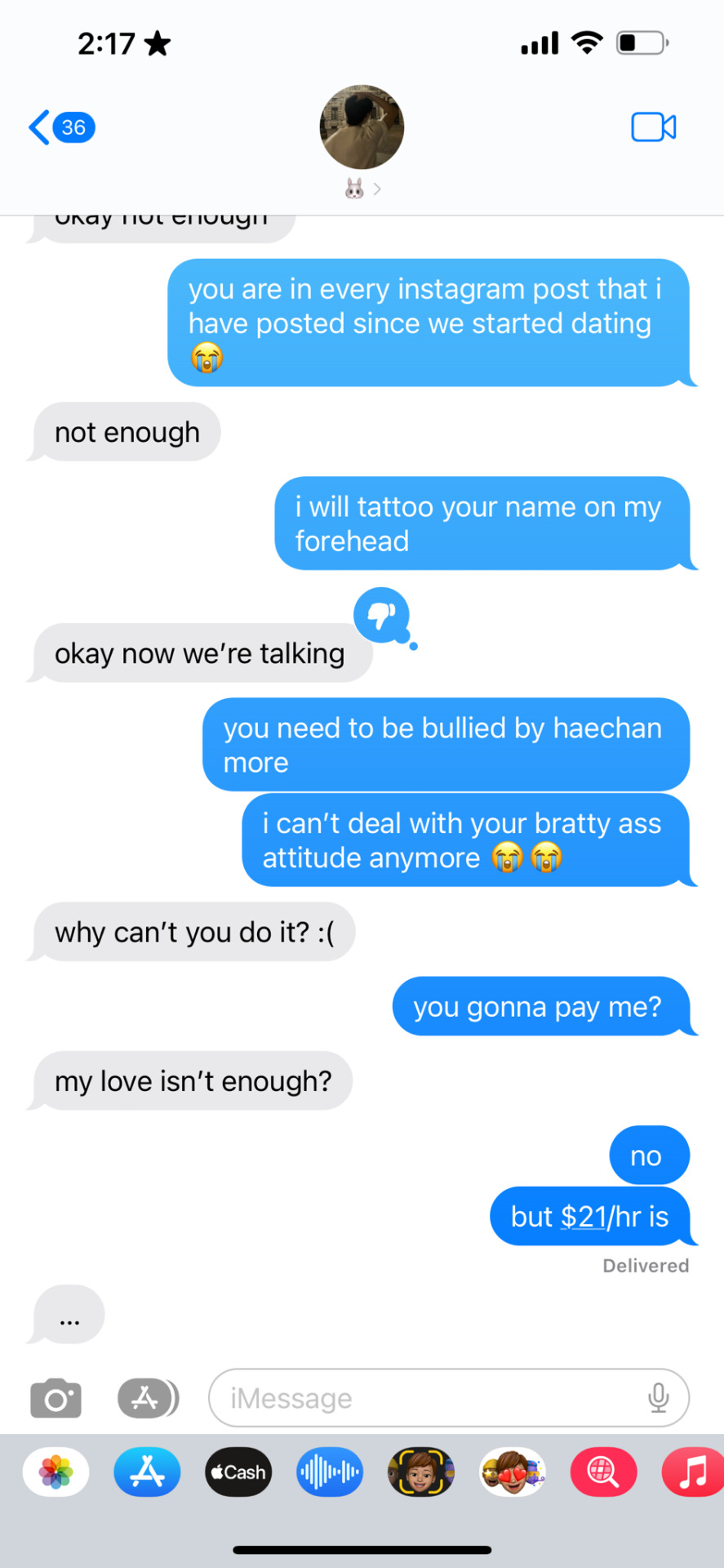Open the Music iMessage app

tap(692, 1472)
